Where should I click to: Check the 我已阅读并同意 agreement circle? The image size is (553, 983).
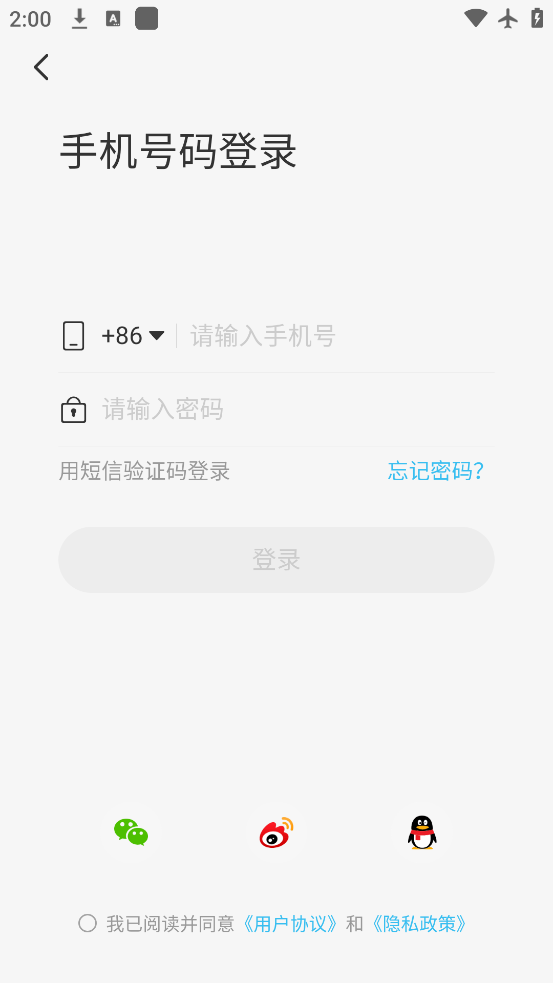[88, 923]
